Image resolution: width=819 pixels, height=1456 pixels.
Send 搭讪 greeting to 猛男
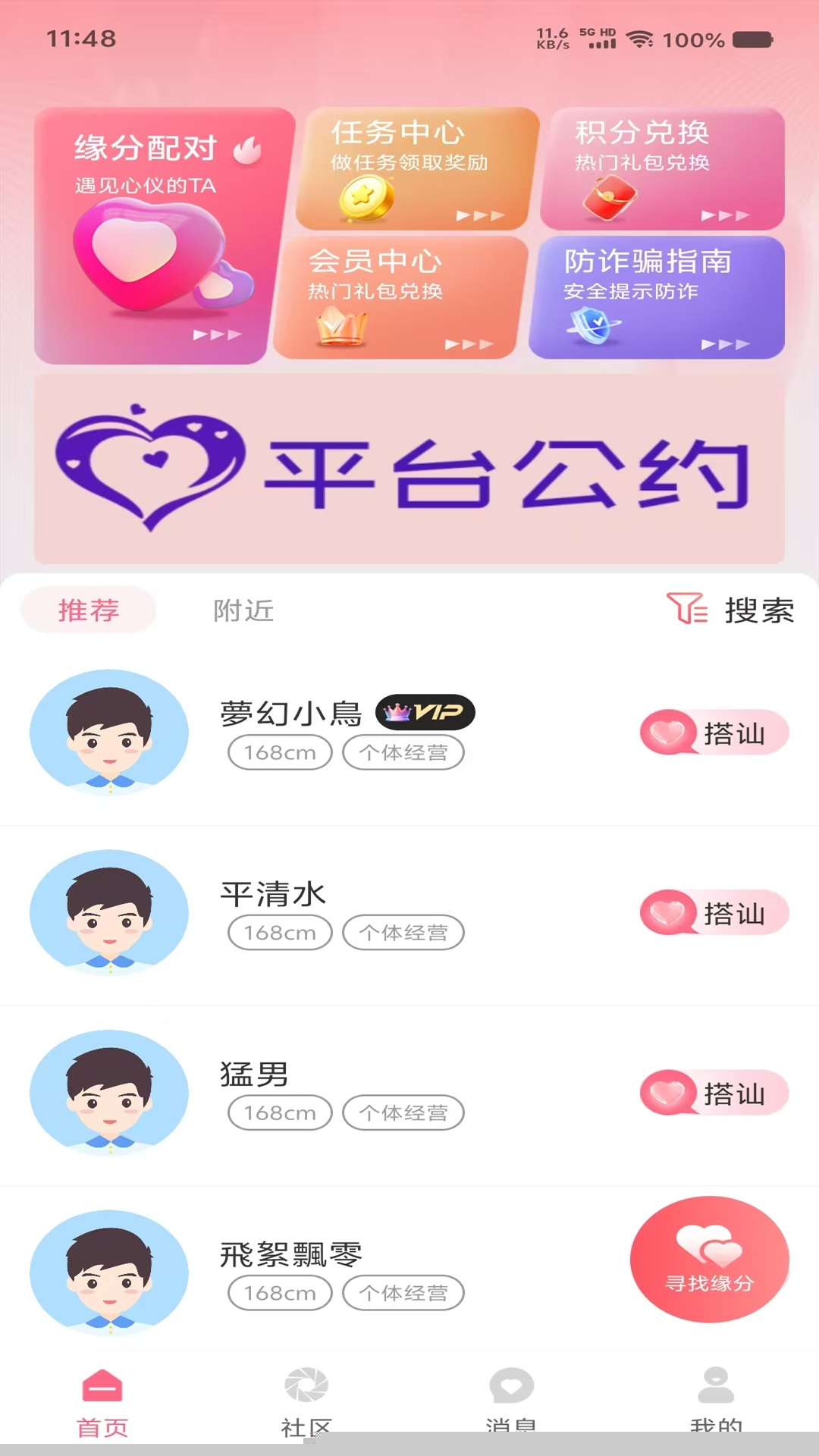tap(714, 1093)
